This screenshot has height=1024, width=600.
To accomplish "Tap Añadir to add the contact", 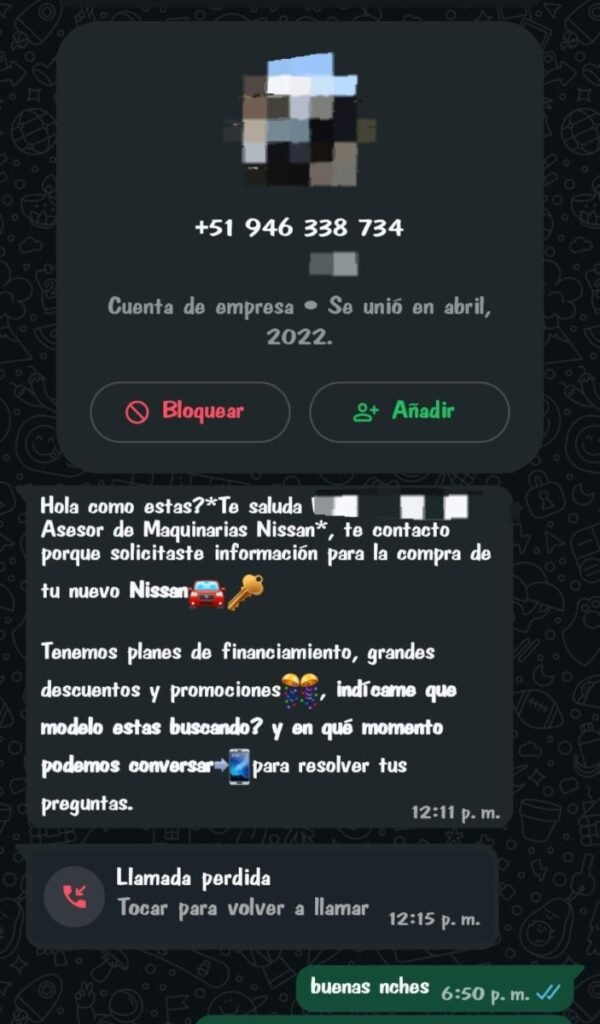I will click(409, 411).
